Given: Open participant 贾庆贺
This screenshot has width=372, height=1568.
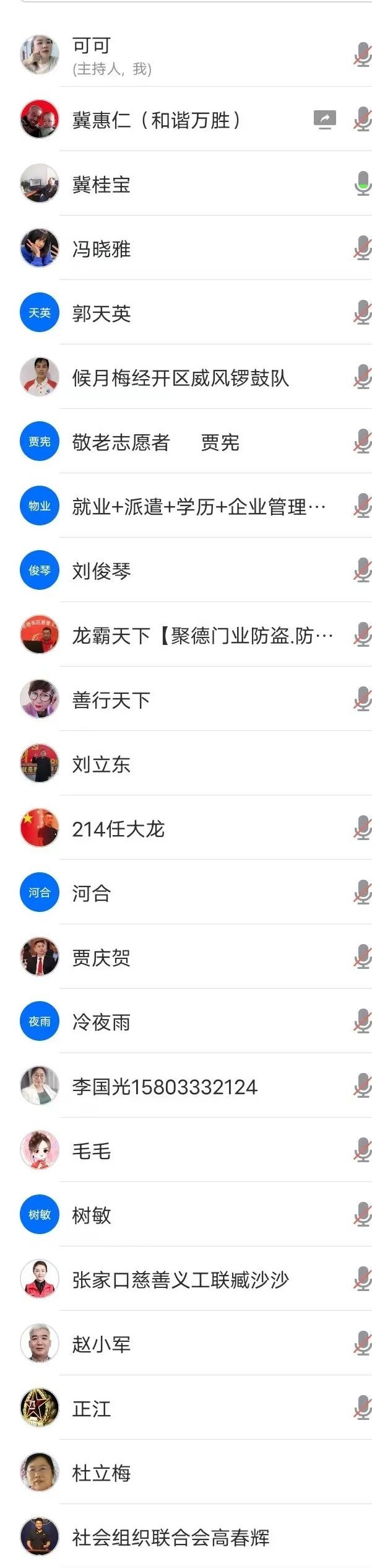Looking at the screenshot, I should pos(186,957).
